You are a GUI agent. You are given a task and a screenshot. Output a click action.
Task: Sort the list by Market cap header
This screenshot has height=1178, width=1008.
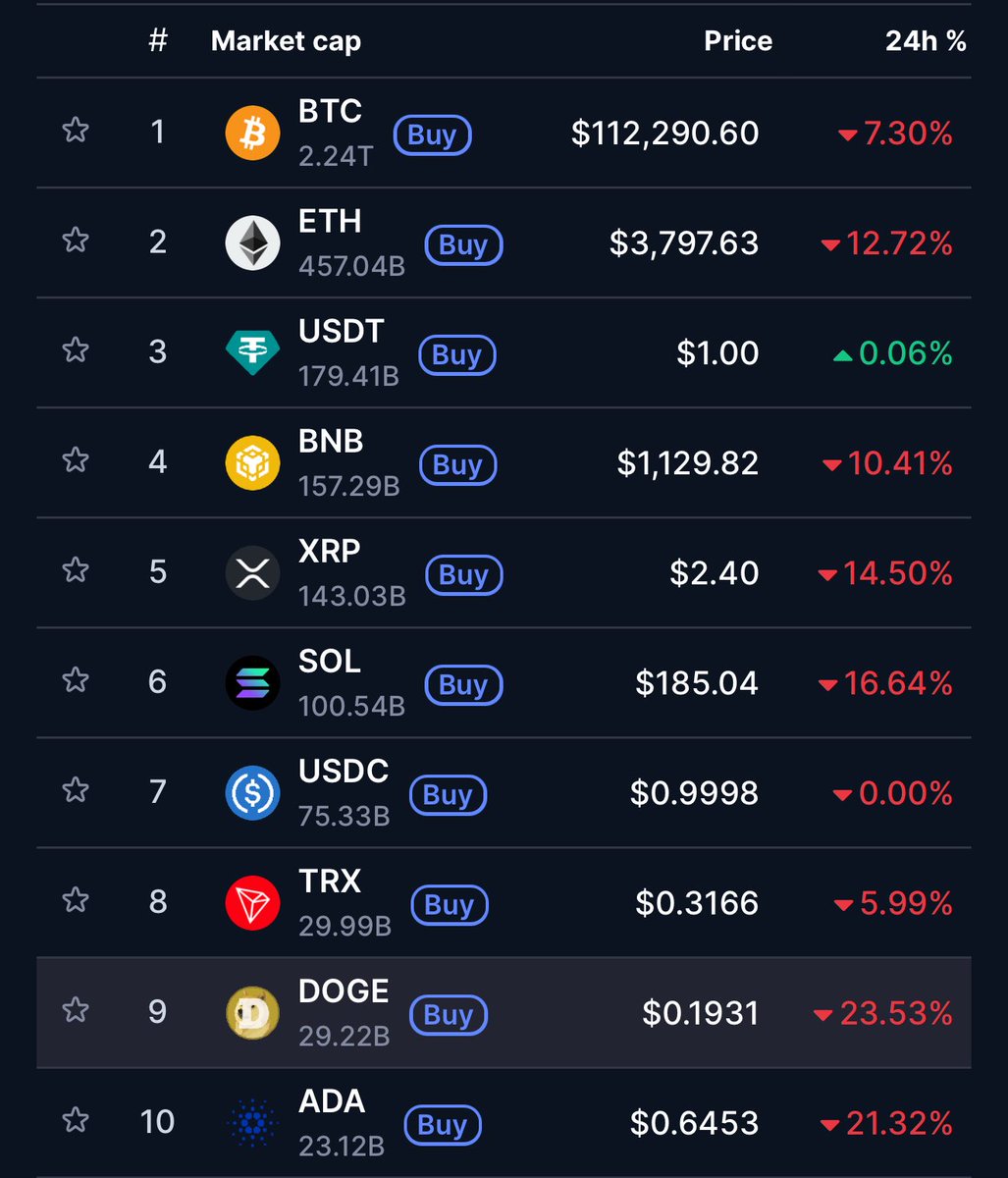(286, 41)
